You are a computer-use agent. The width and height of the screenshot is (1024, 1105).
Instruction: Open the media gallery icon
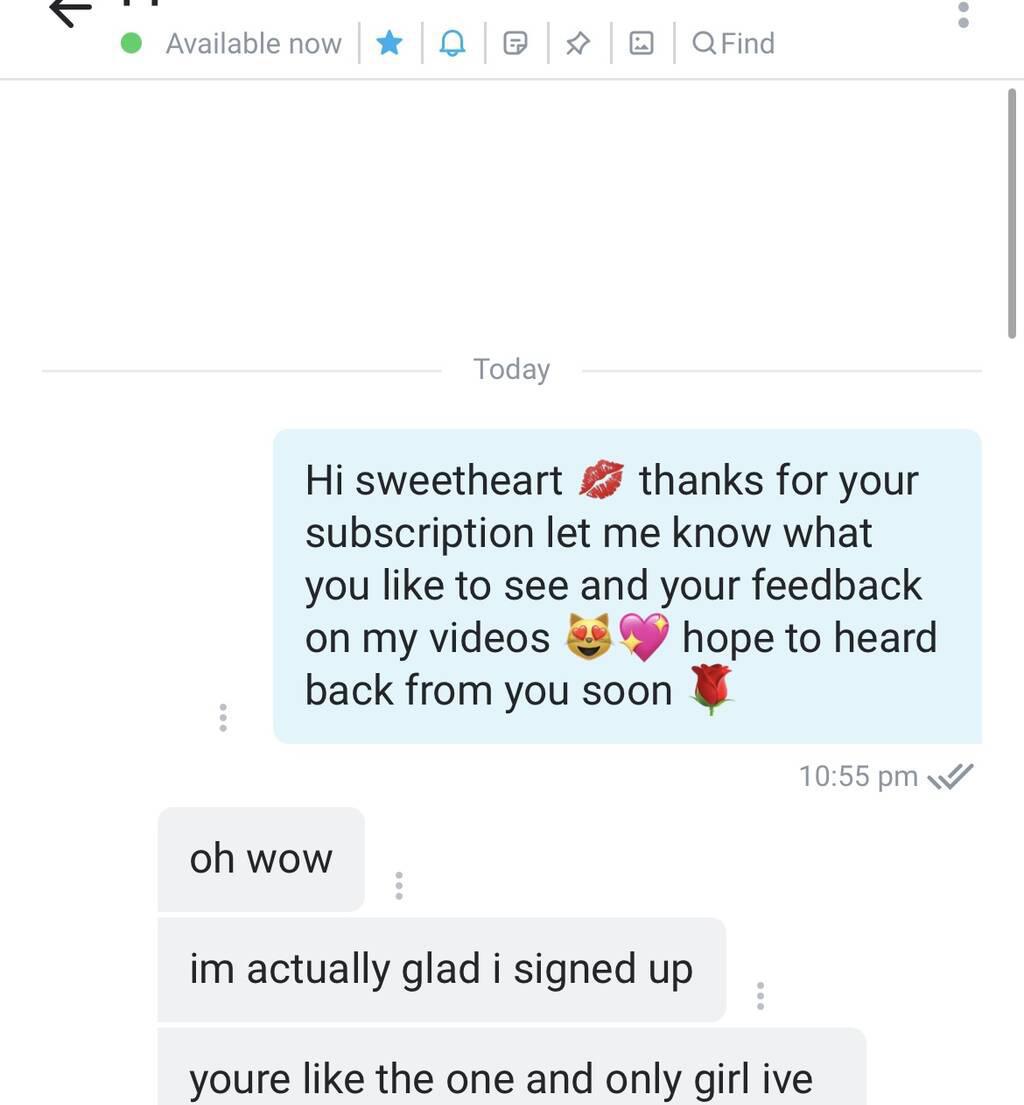[641, 43]
